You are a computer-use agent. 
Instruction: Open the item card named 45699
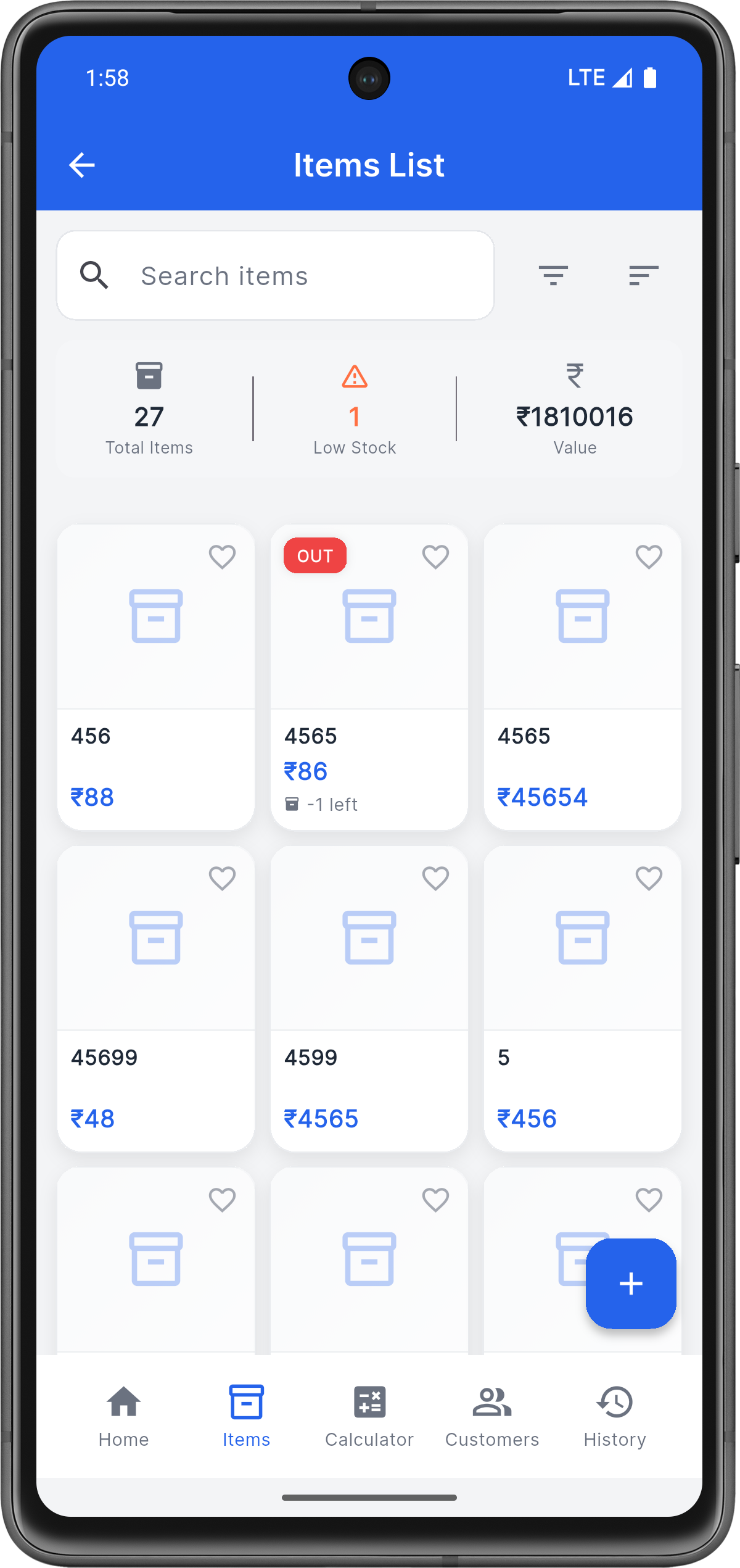tap(155, 1000)
